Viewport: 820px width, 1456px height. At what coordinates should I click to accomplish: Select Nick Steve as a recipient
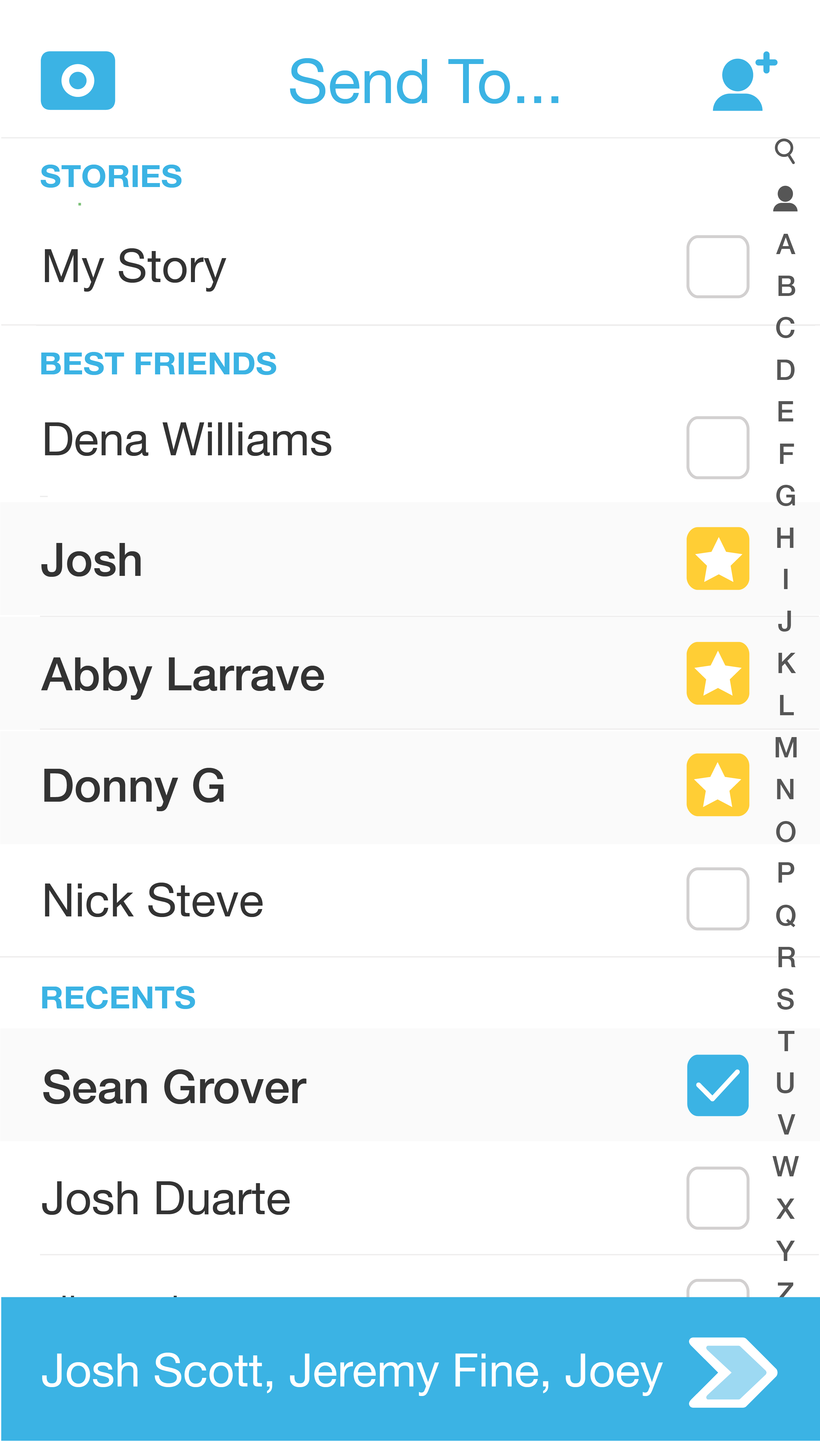click(718, 899)
